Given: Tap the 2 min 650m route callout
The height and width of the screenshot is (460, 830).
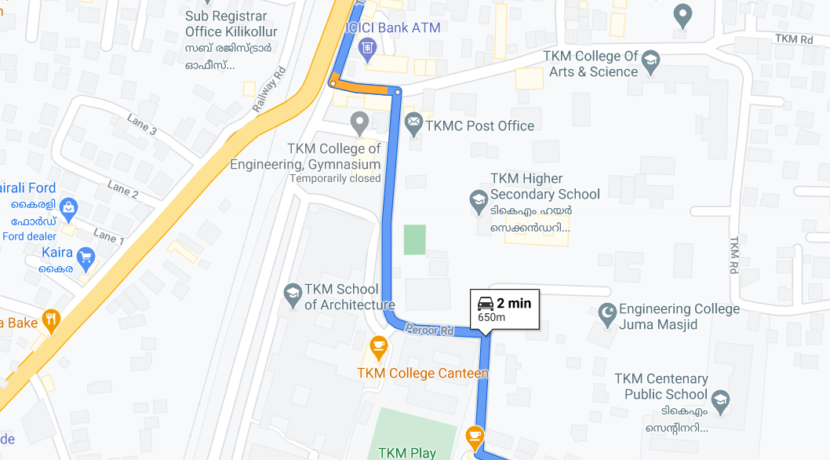Looking at the screenshot, I should pos(505,308).
